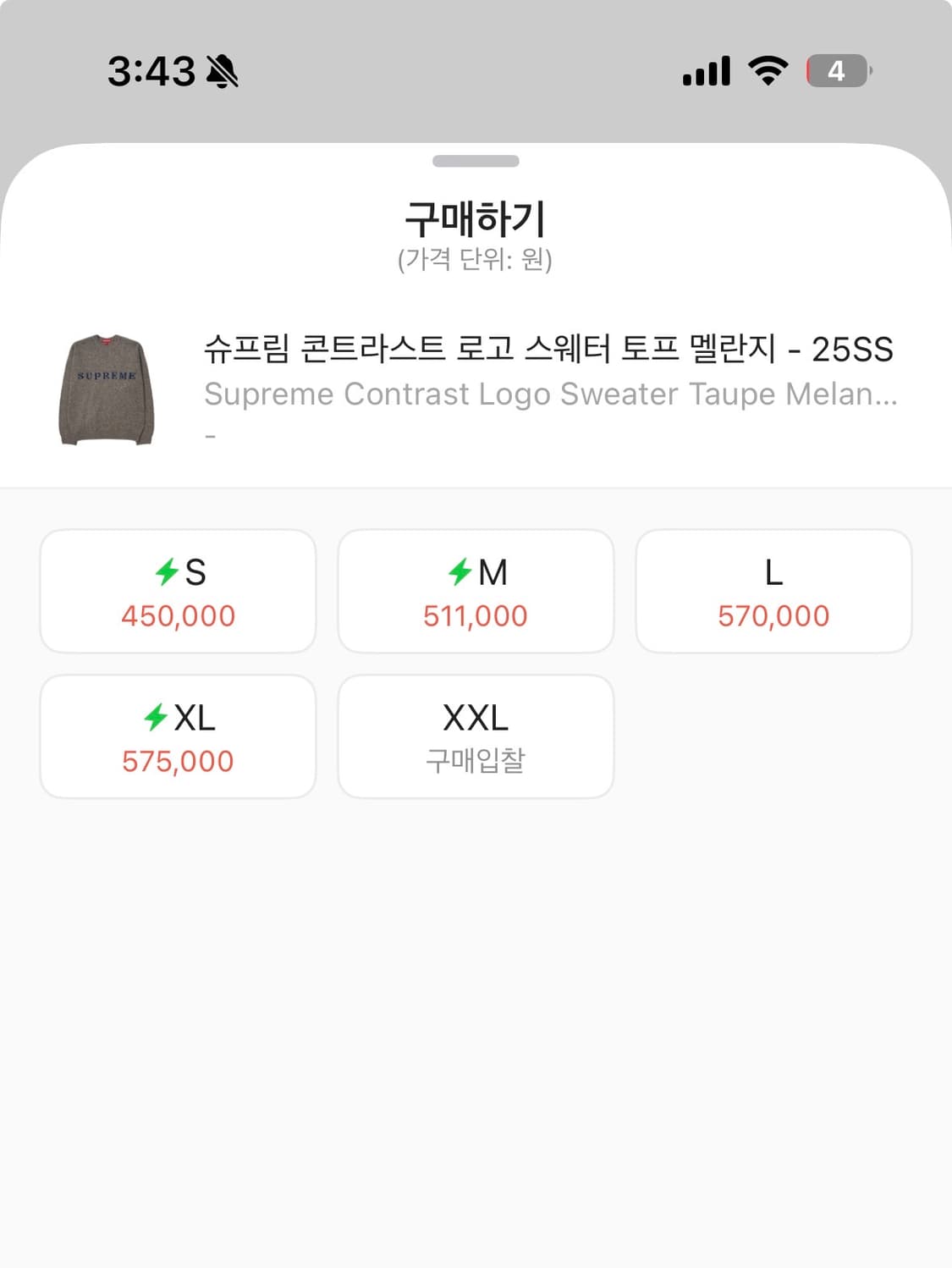This screenshot has width=952, height=1268.
Task: Select size M priced 511,000 won
Action: point(476,590)
